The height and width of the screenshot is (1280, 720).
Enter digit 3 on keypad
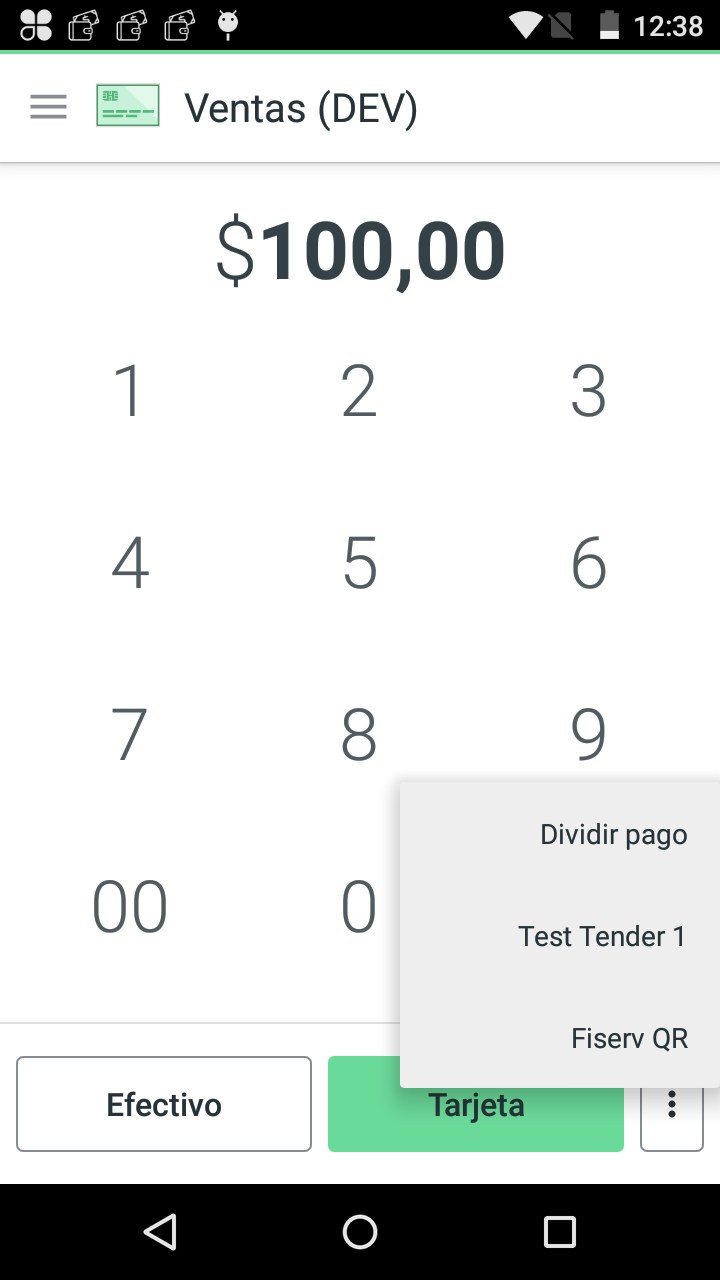coord(588,391)
